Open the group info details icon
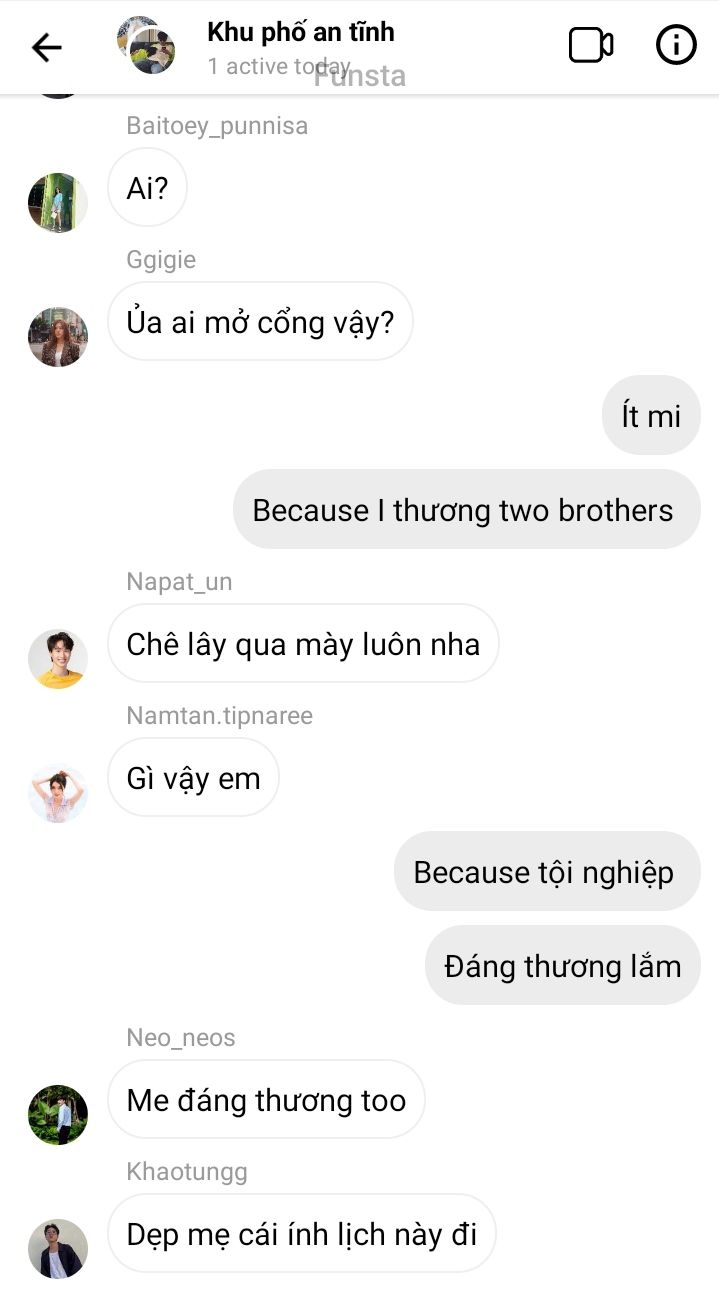The image size is (719, 1291). point(676,46)
